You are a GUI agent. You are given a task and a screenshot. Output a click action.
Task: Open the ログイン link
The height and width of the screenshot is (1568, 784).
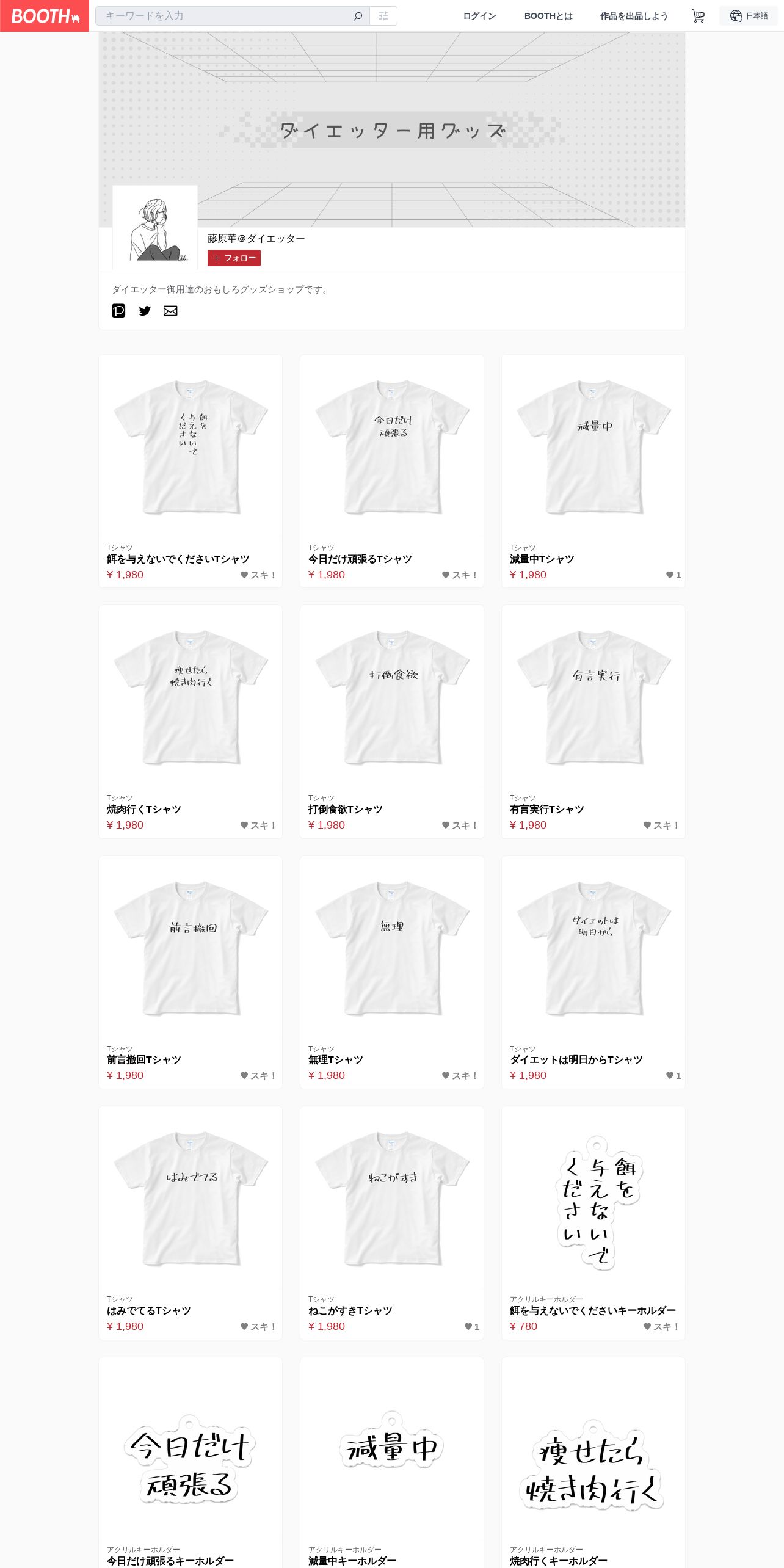pyautogui.click(x=479, y=16)
